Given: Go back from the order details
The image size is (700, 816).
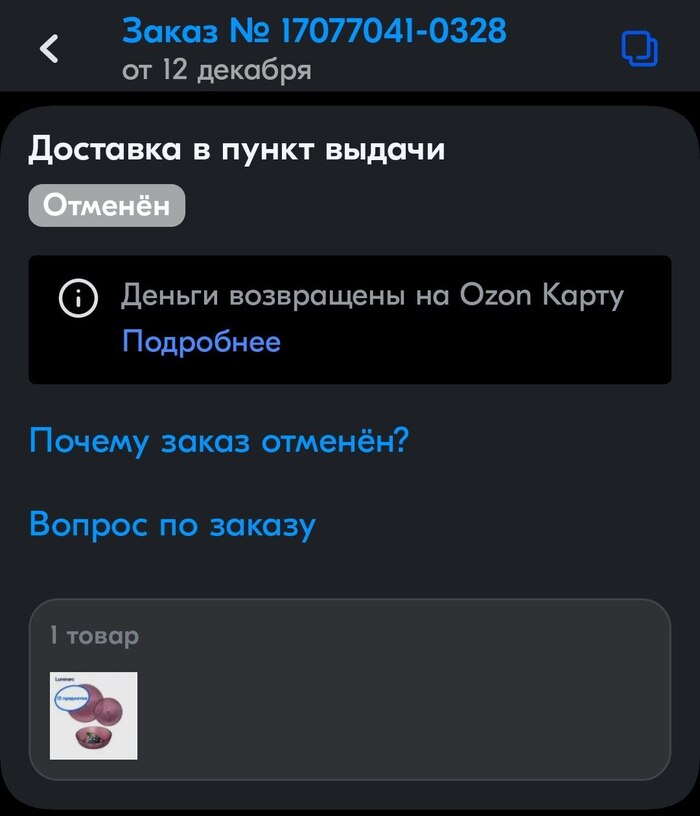Looking at the screenshot, I should point(49,48).
